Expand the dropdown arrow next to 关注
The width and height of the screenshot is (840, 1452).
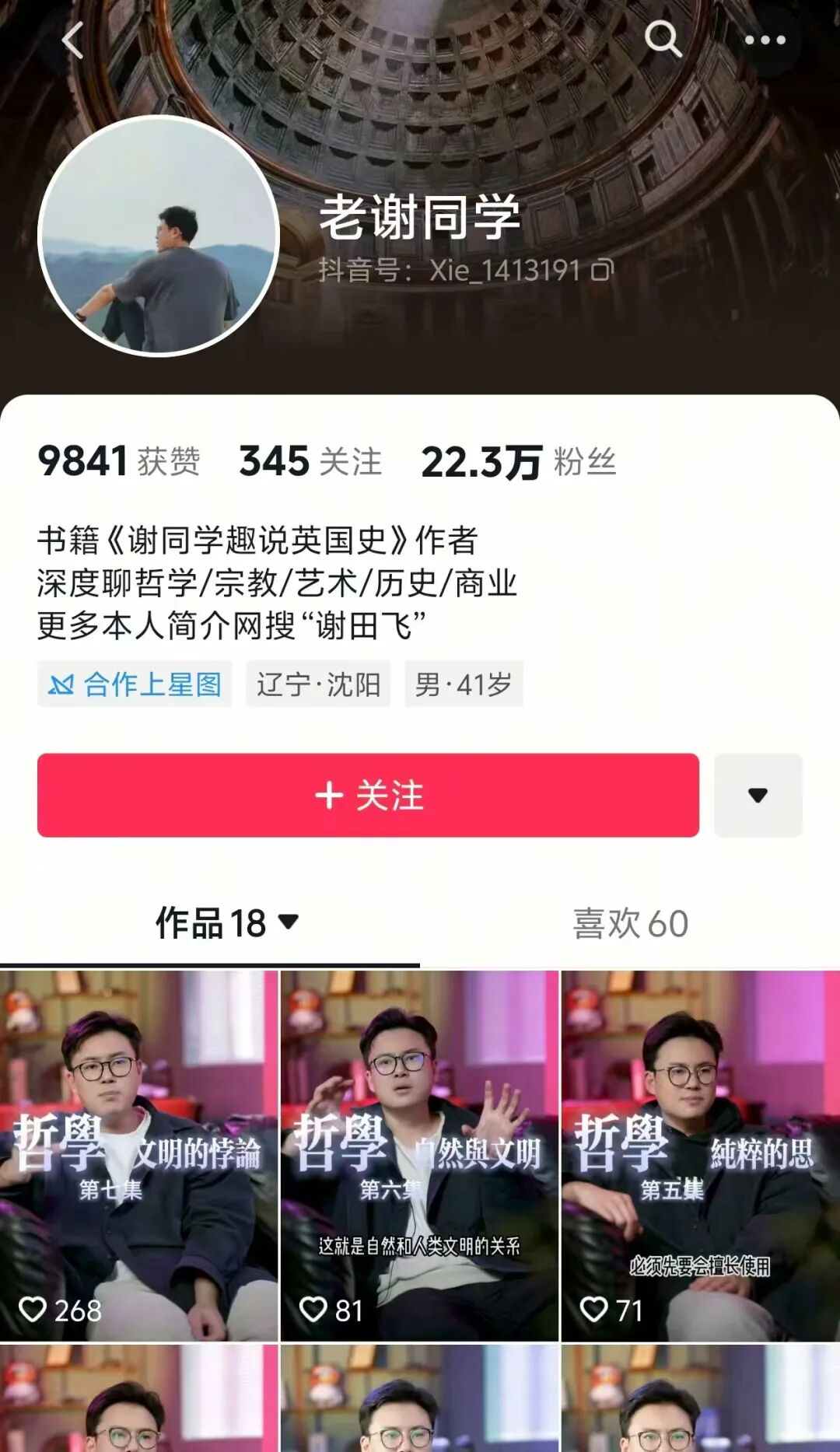click(x=758, y=795)
